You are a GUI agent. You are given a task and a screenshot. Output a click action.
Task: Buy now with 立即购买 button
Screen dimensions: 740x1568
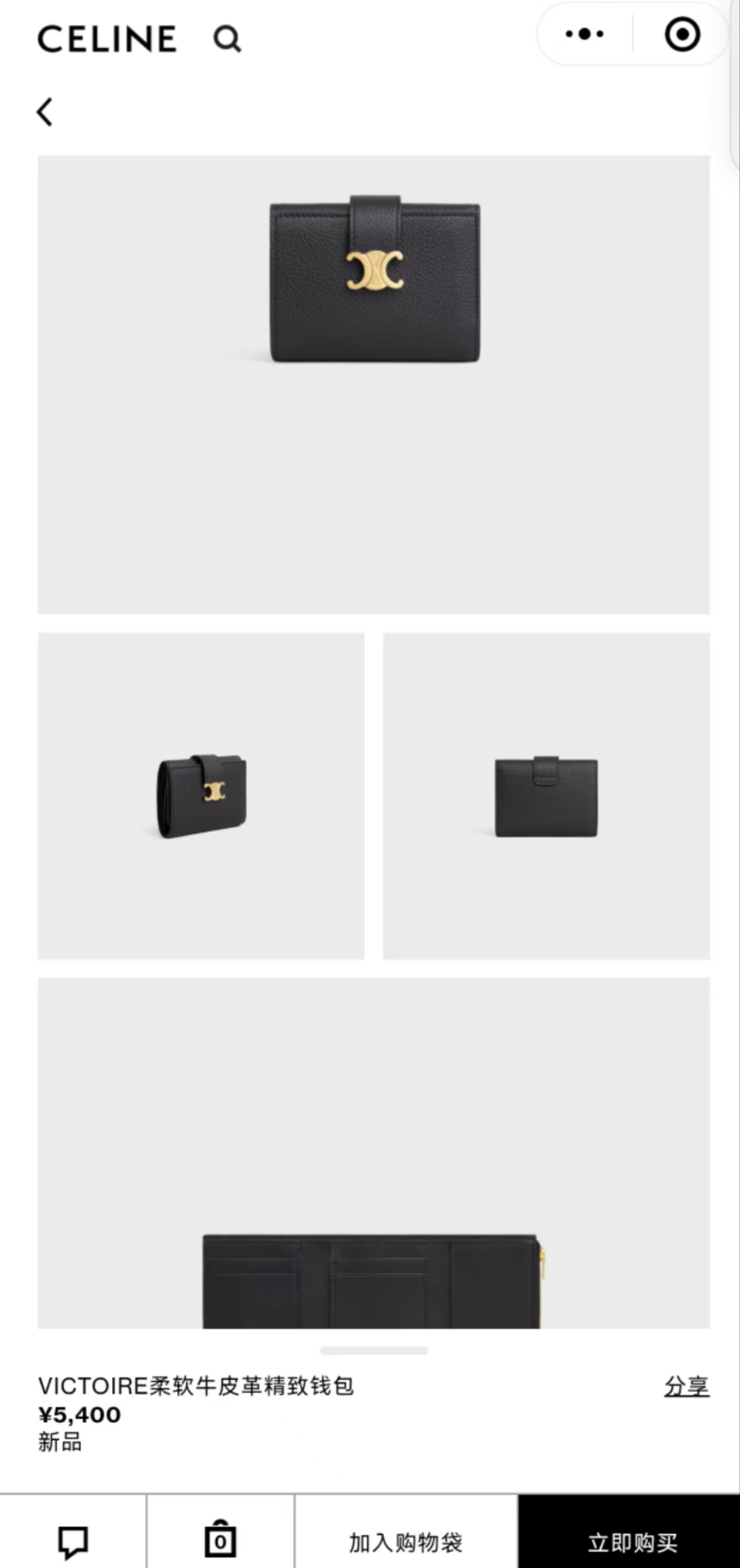pyautogui.click(x=632, y=1543)
